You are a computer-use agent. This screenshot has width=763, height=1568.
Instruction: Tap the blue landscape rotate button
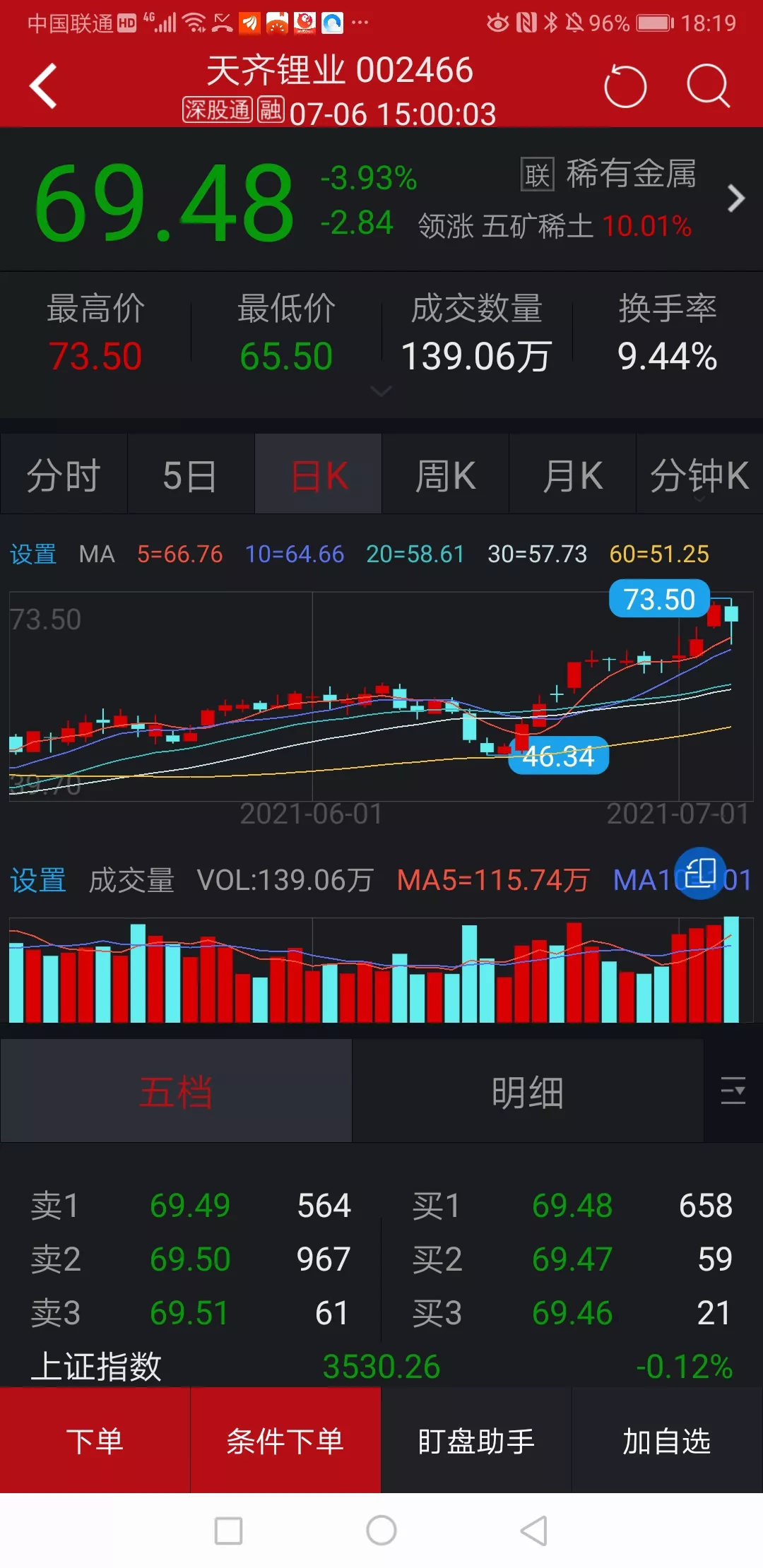700,874
